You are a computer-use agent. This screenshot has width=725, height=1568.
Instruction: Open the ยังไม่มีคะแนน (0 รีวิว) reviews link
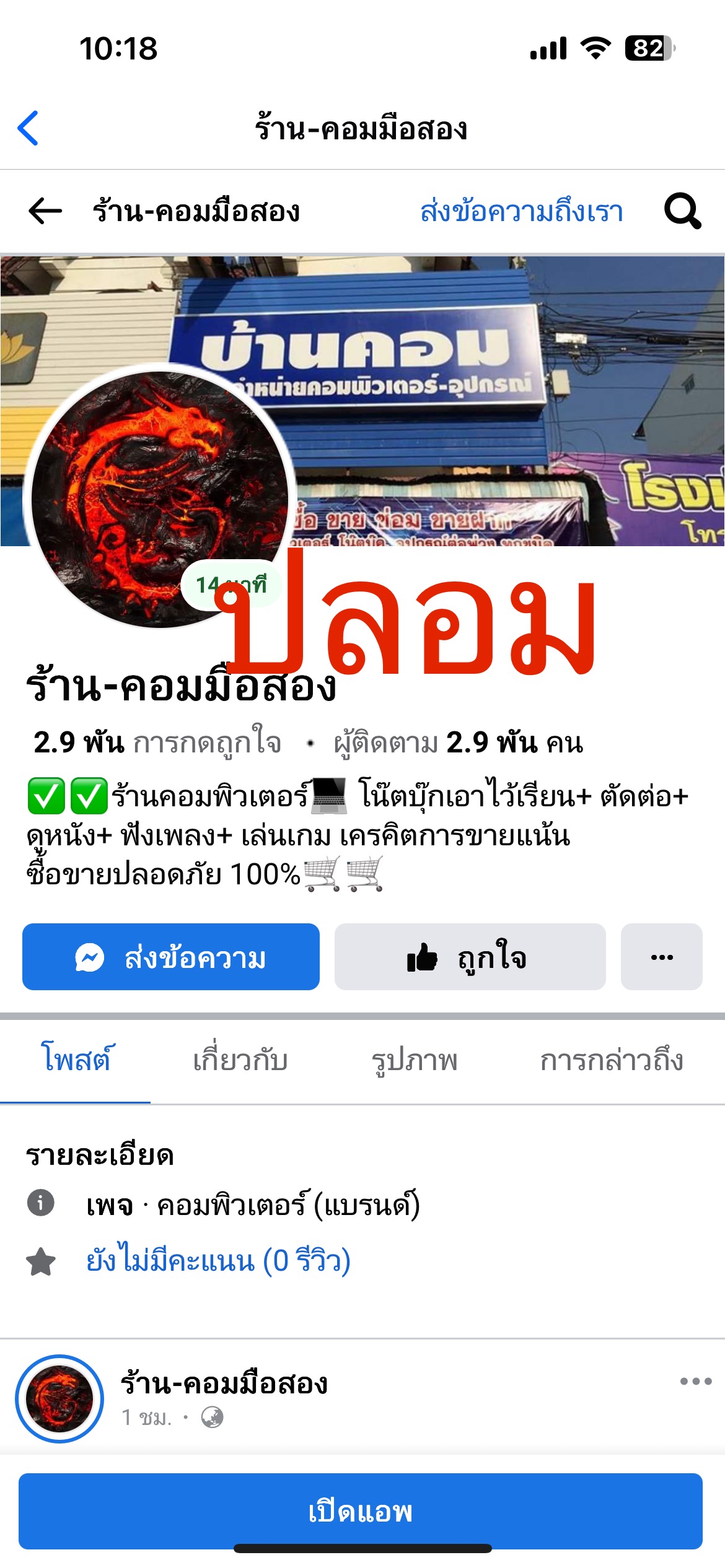tap(218, 1261)
